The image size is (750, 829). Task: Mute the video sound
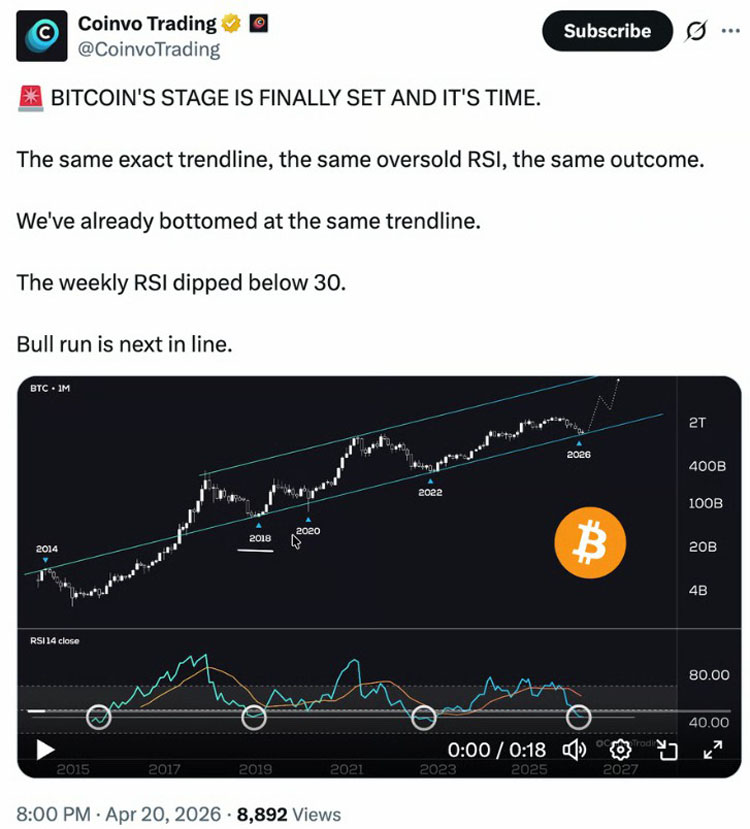(574, 749)
